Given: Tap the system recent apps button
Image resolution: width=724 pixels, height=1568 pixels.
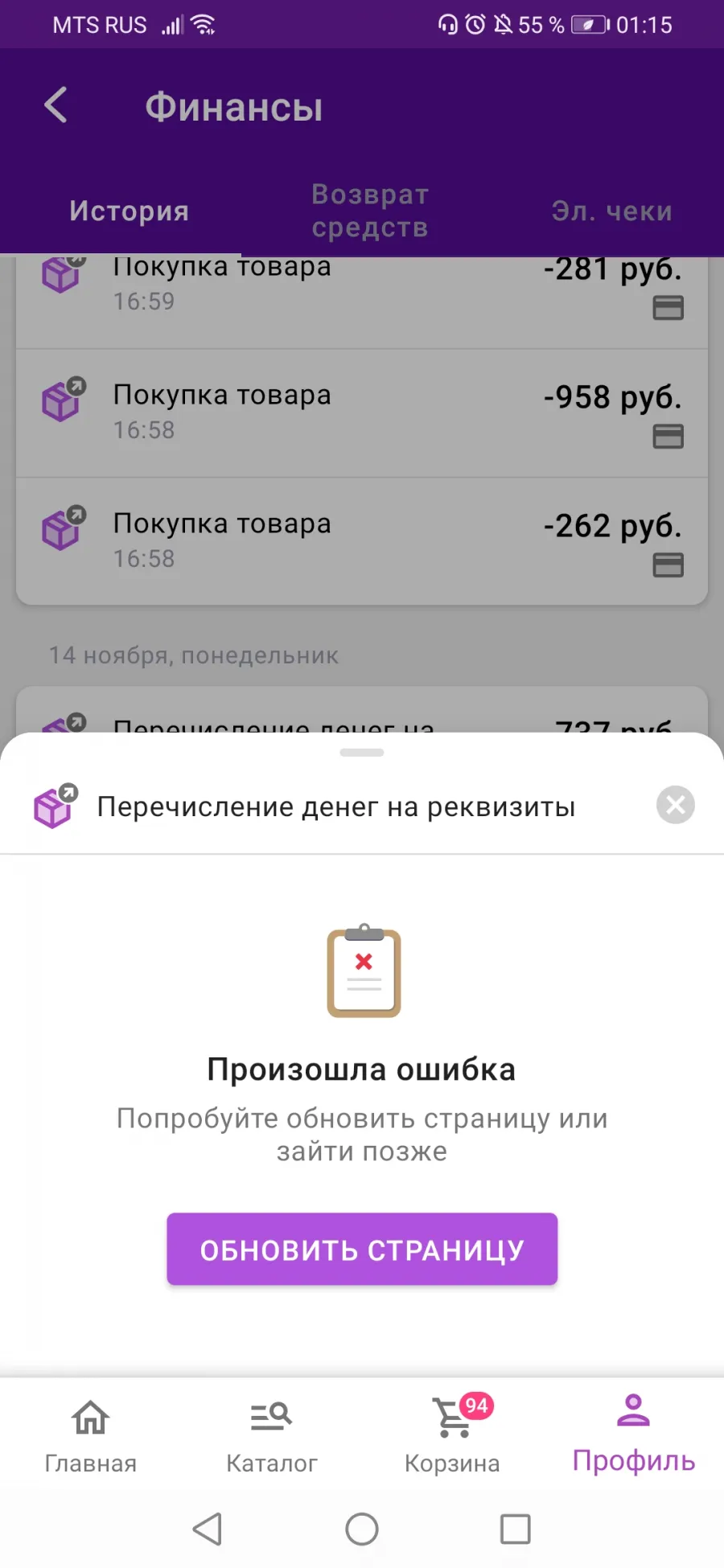Looking at the screenshot, I should click(x=515, y=1529).
